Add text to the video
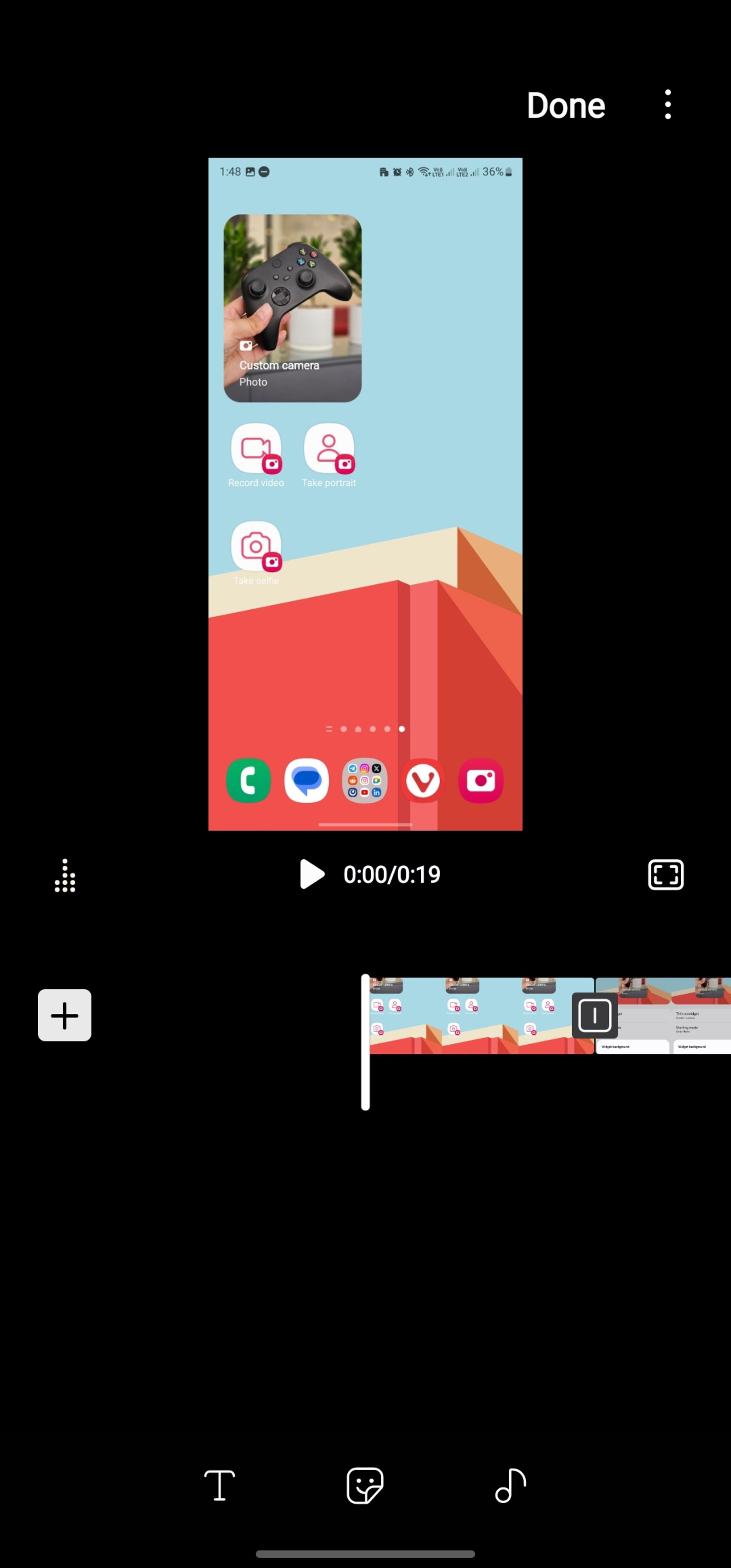731x1568 pixels. [219, 1485]
